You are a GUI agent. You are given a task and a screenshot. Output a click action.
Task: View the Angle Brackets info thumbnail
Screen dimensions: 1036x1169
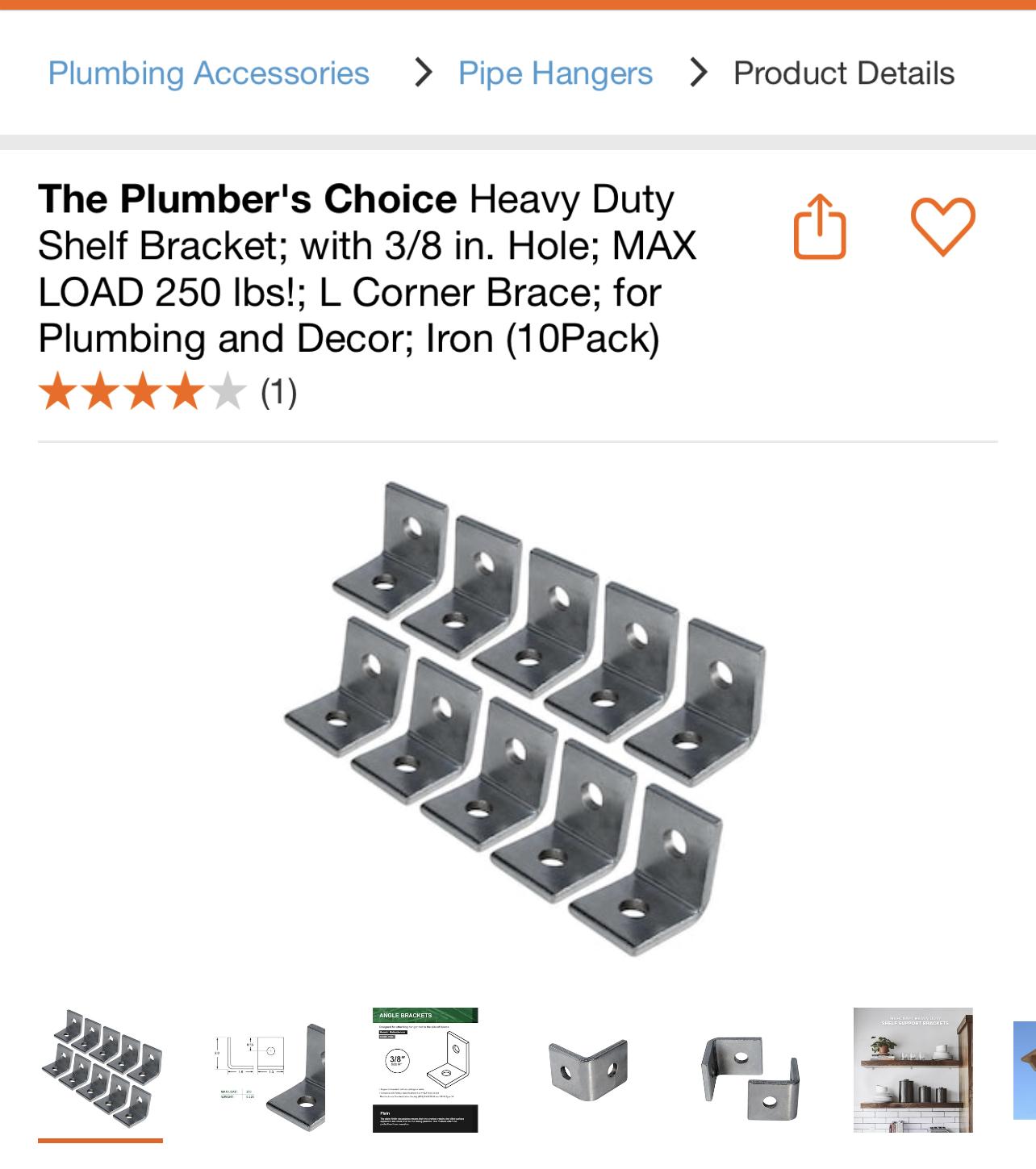425,1071
